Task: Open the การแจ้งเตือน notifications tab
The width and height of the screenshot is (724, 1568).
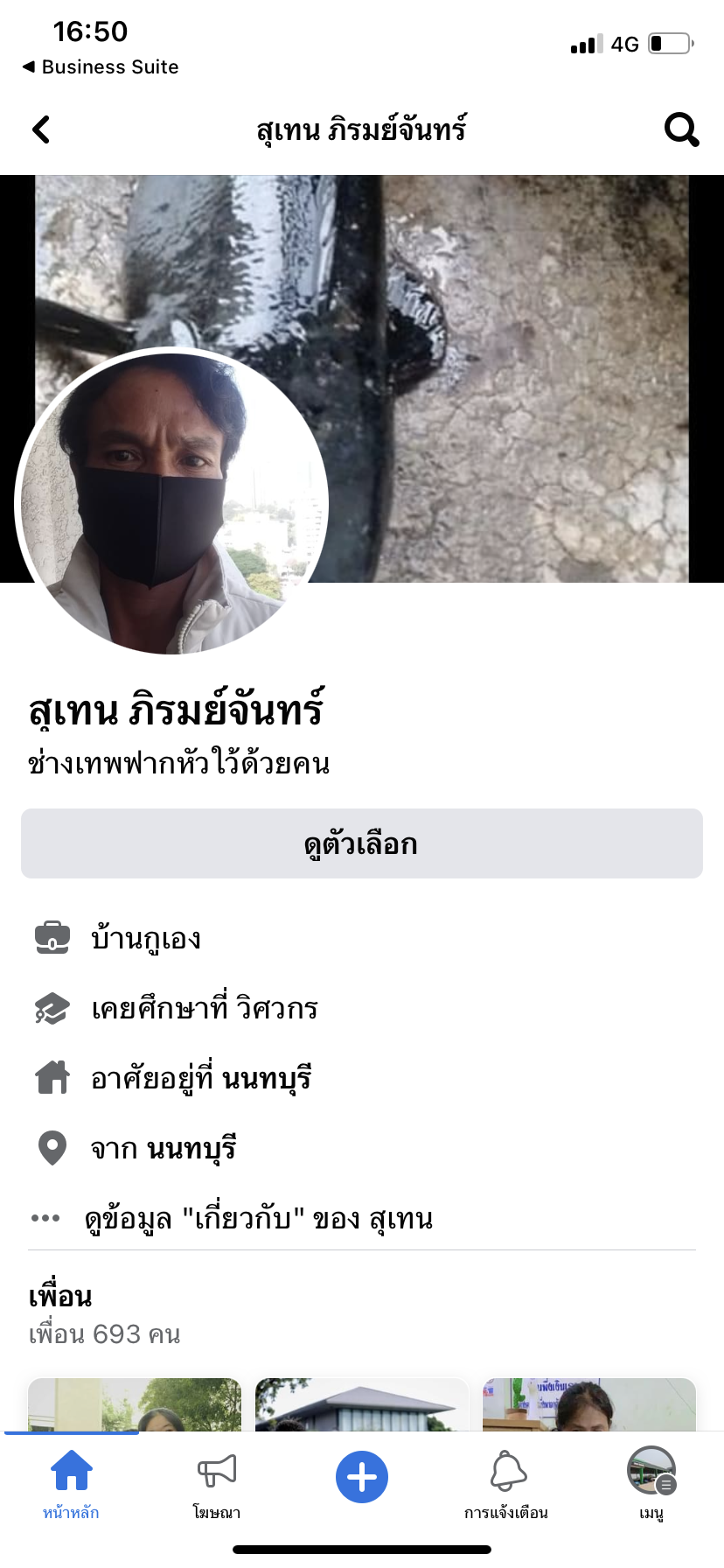Action: click(x=507, y=1480)
